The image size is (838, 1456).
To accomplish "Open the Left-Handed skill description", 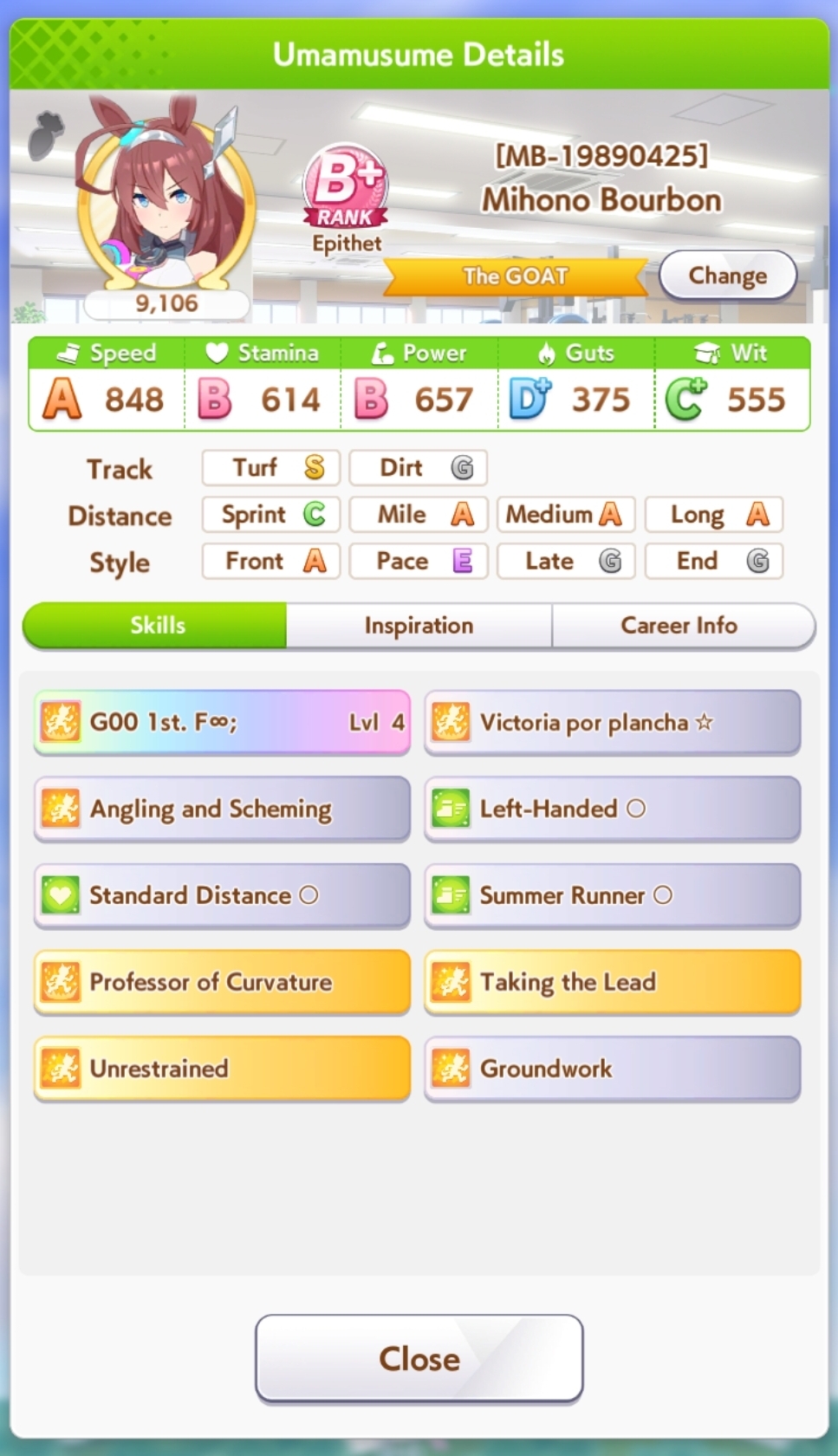I will point(612,809).
